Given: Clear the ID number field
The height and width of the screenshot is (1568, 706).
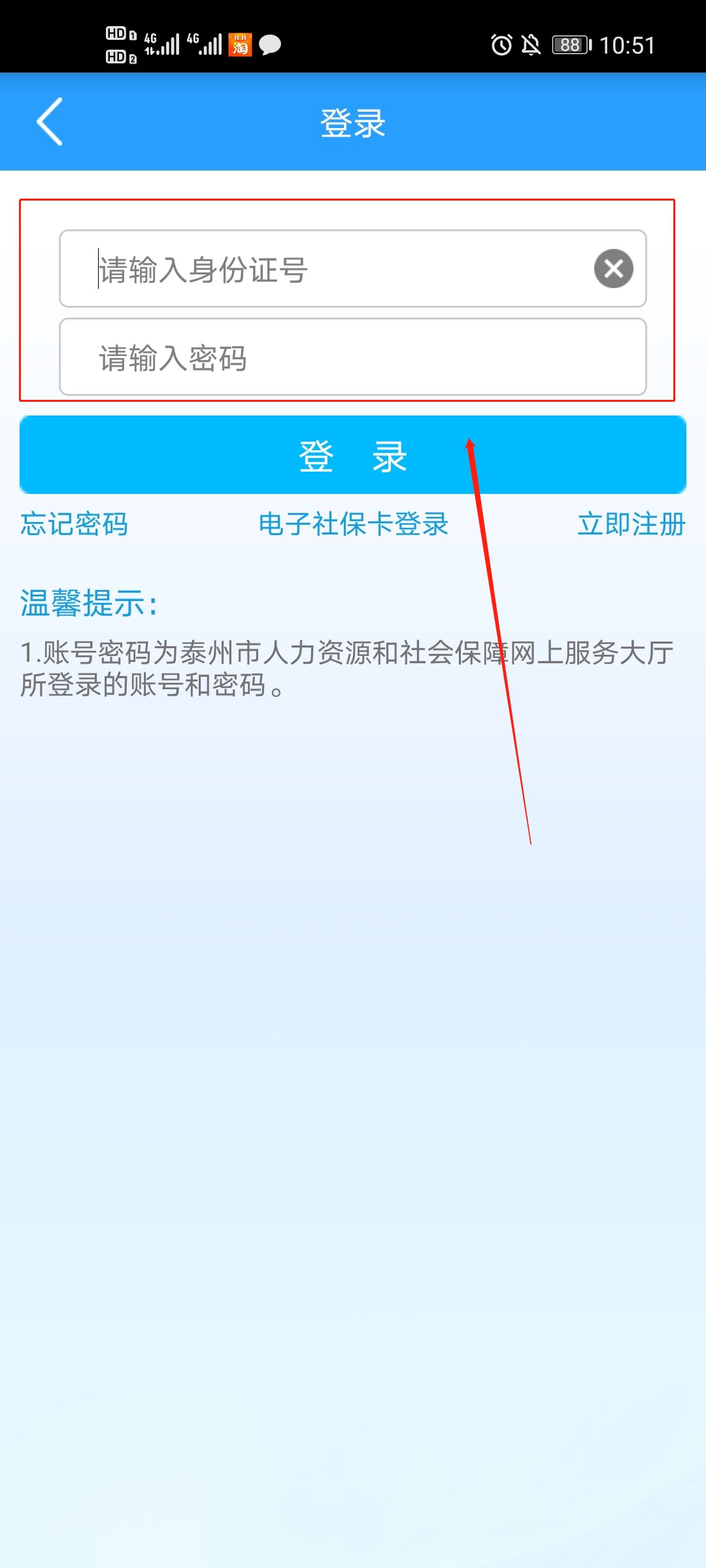Looking at the screenshot, I should click(x=613, y=269).
